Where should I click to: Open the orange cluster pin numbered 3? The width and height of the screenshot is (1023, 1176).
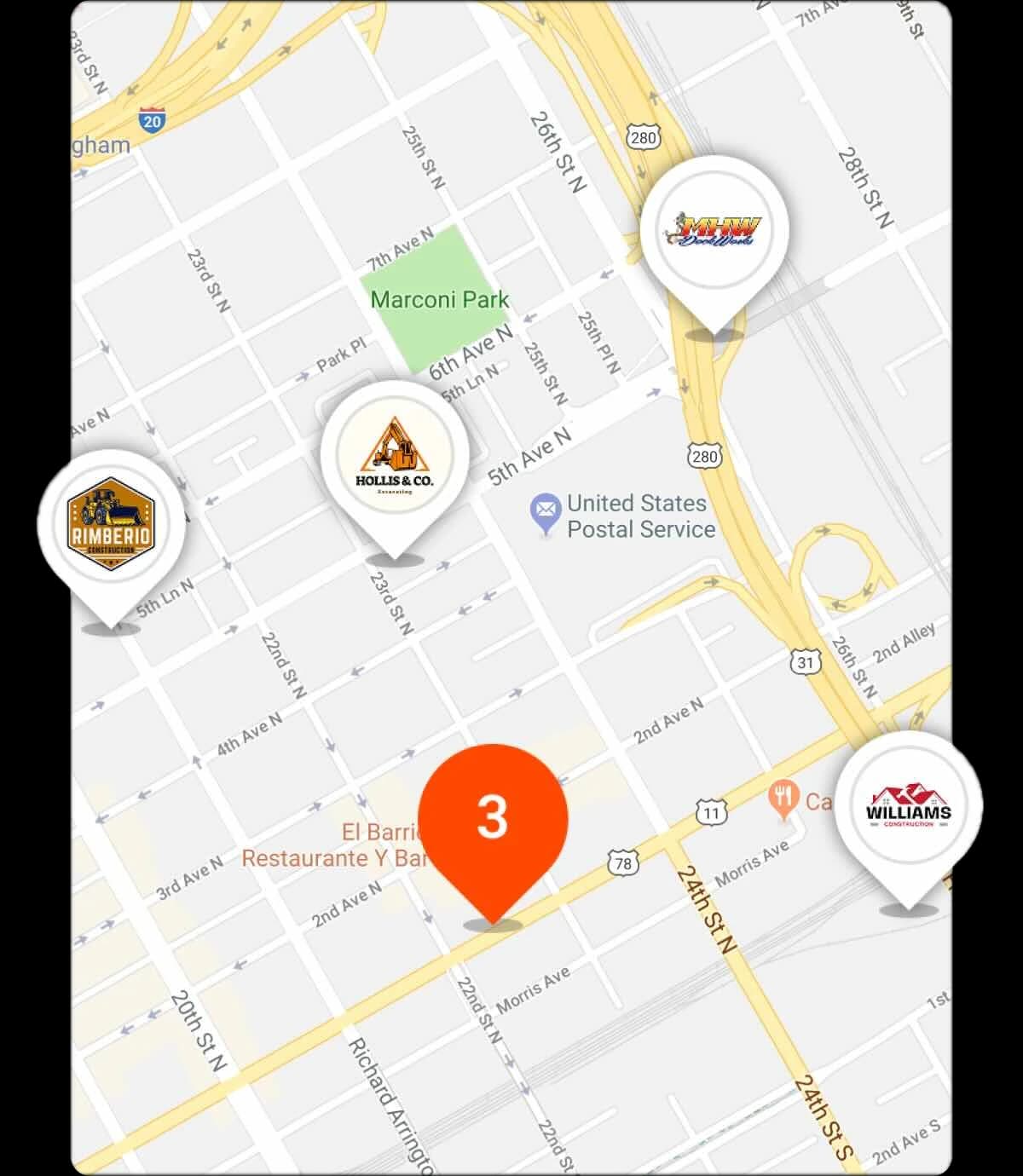[x=493, y=818]
